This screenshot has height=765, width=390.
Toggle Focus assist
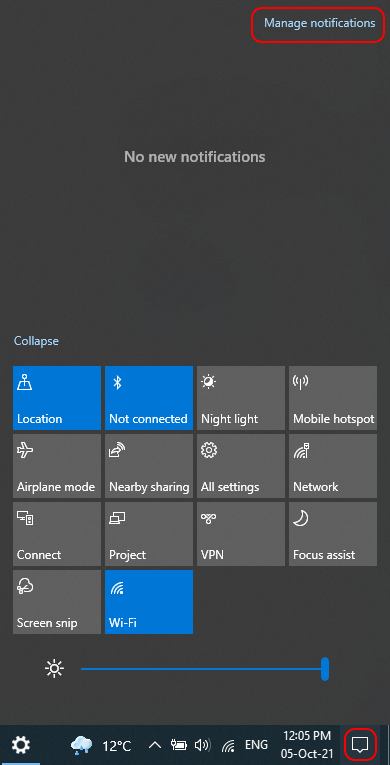pyautogui.click(x=333, y=534)
